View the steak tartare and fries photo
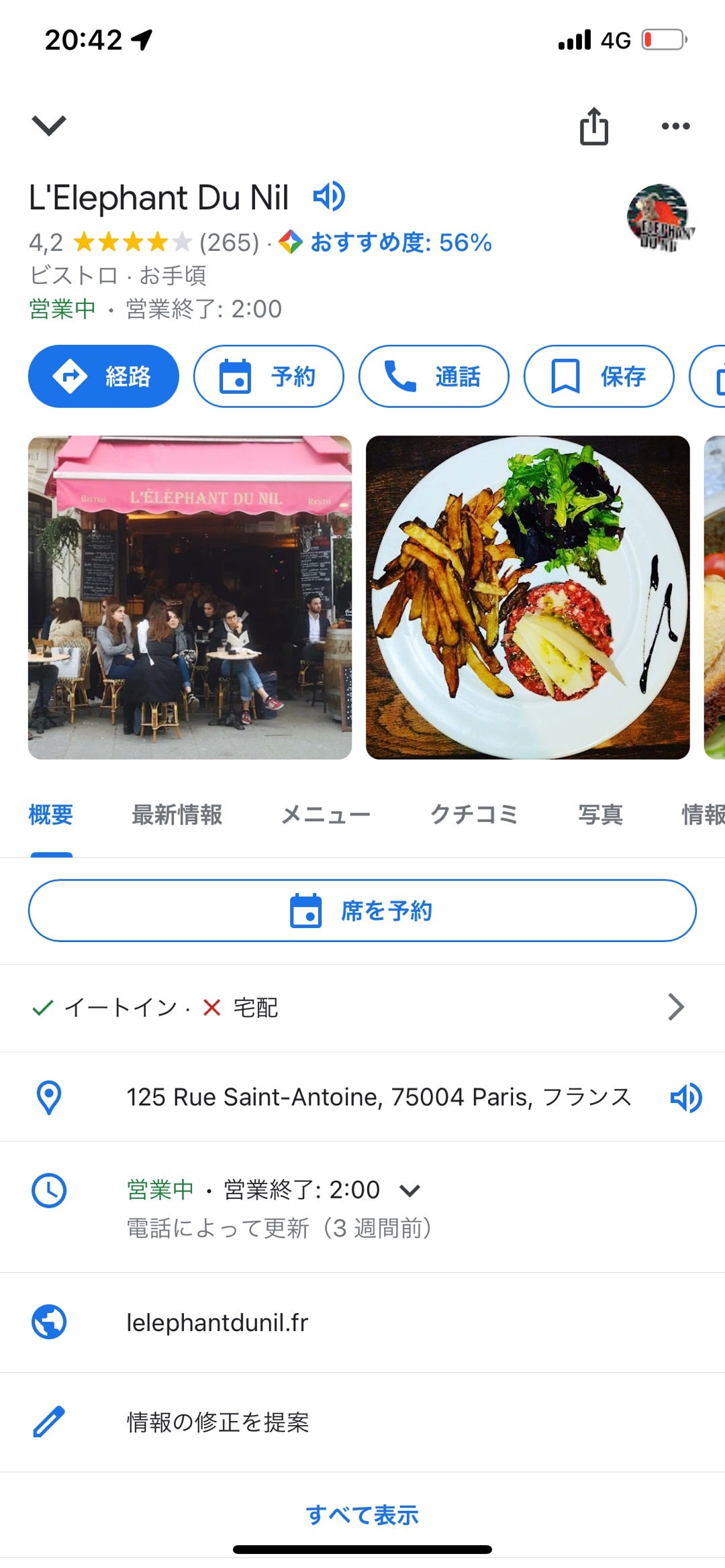This screenshot has height=1568, width=725. pos(528,597)
